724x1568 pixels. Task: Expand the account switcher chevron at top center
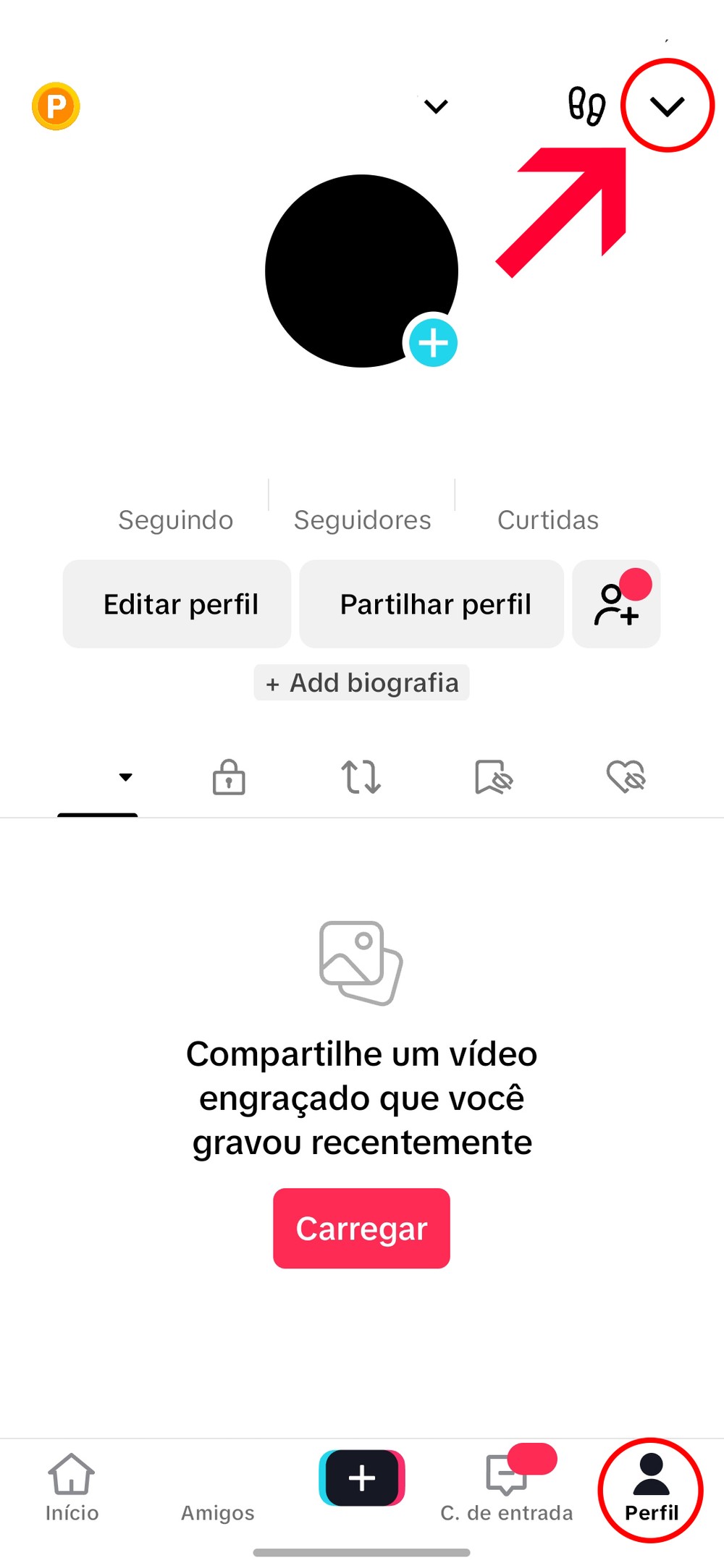coord(436,106)
